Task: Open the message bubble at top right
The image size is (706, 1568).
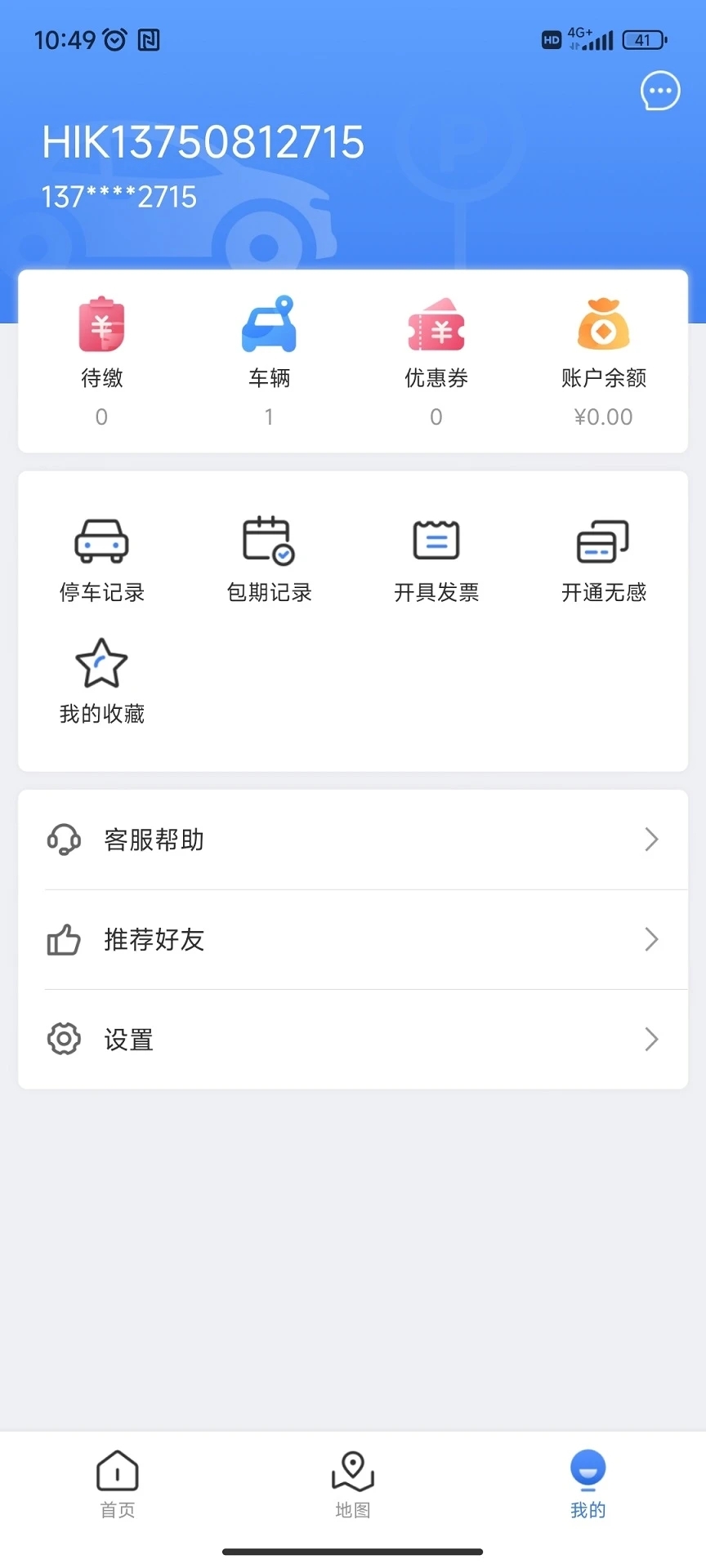Action: pyautogui.click(x=659, y=91)
